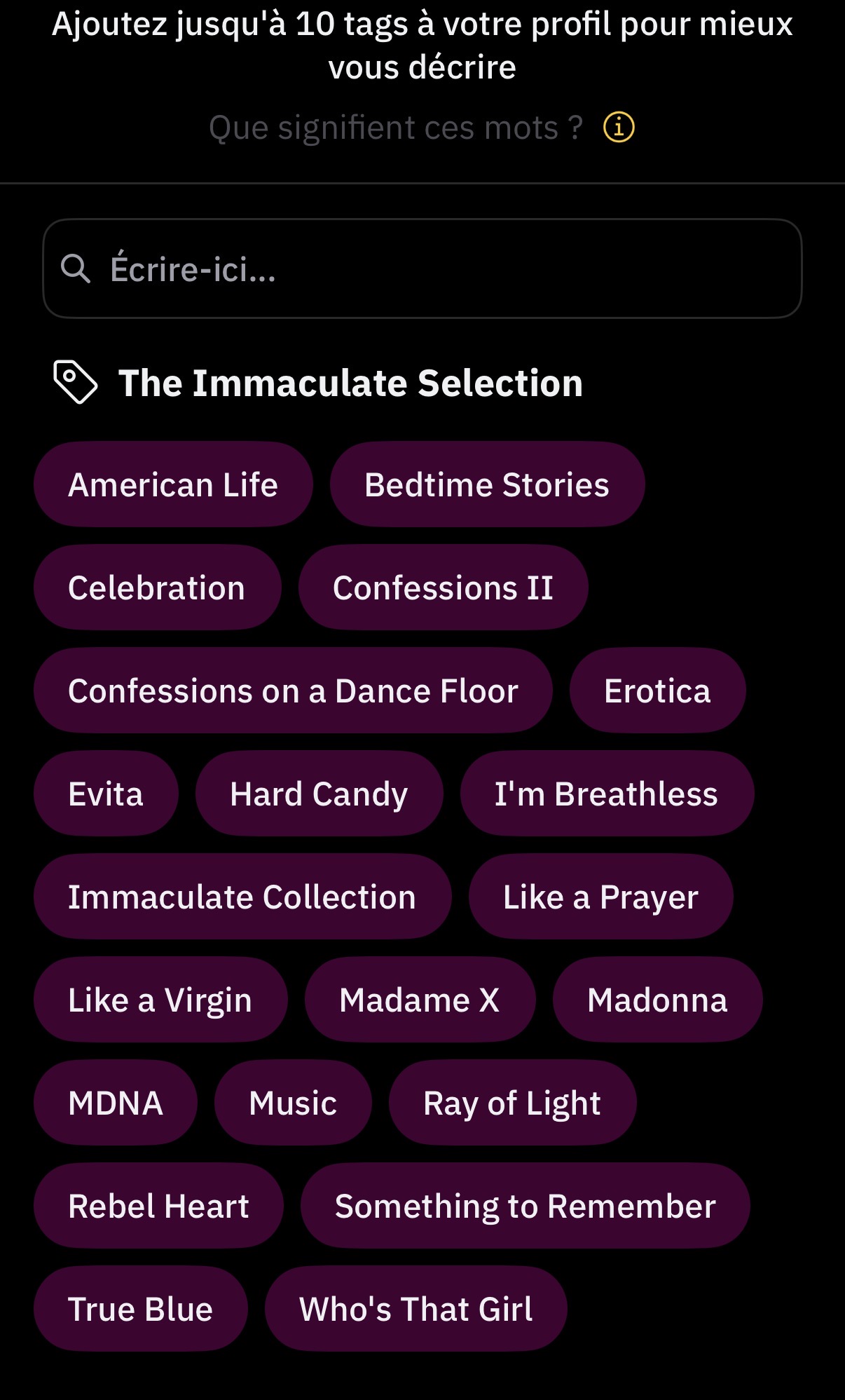Toggle the Madame X tag
Image resolution: width=845 pixels, height=1400 pixels.
coord(419,999)
